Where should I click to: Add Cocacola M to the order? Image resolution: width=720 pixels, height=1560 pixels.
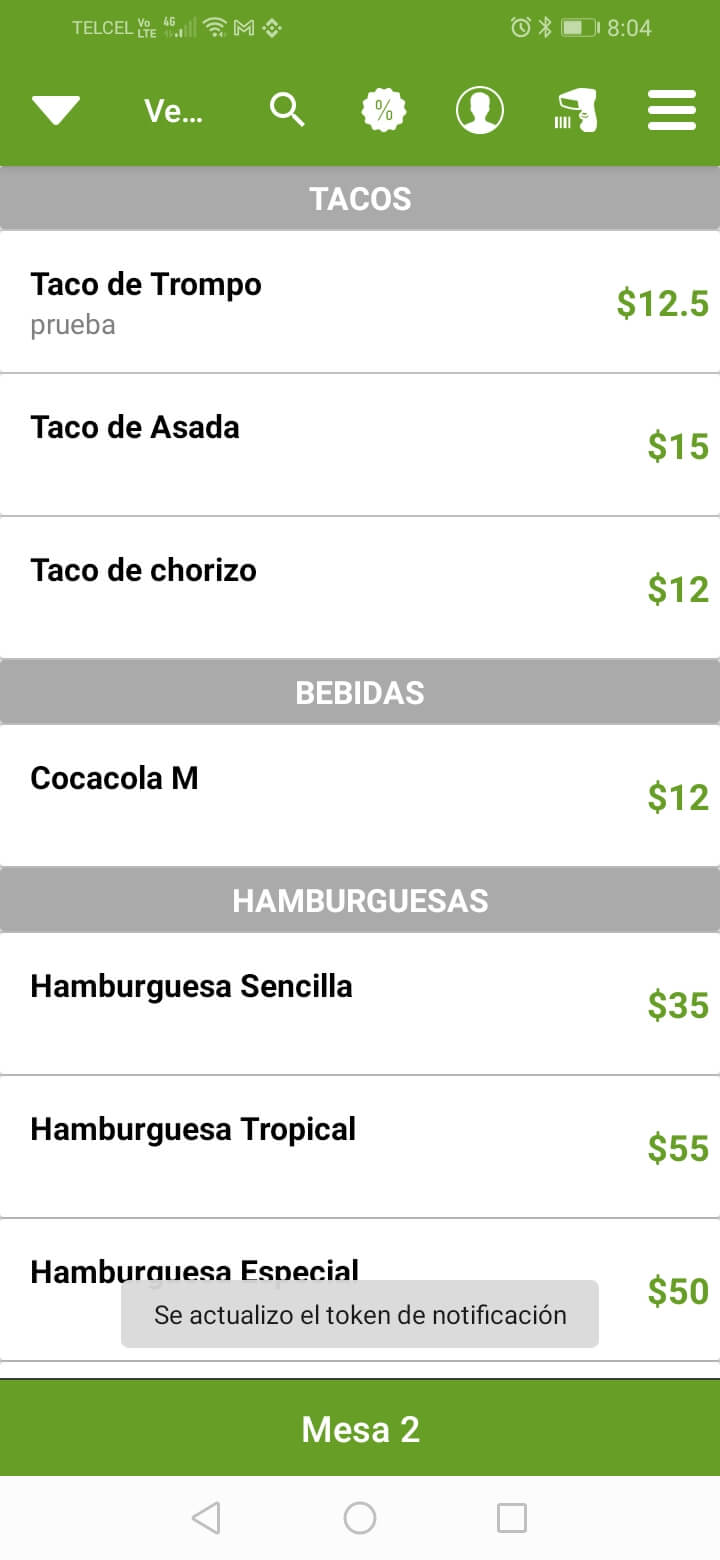[x=360, y=796]
